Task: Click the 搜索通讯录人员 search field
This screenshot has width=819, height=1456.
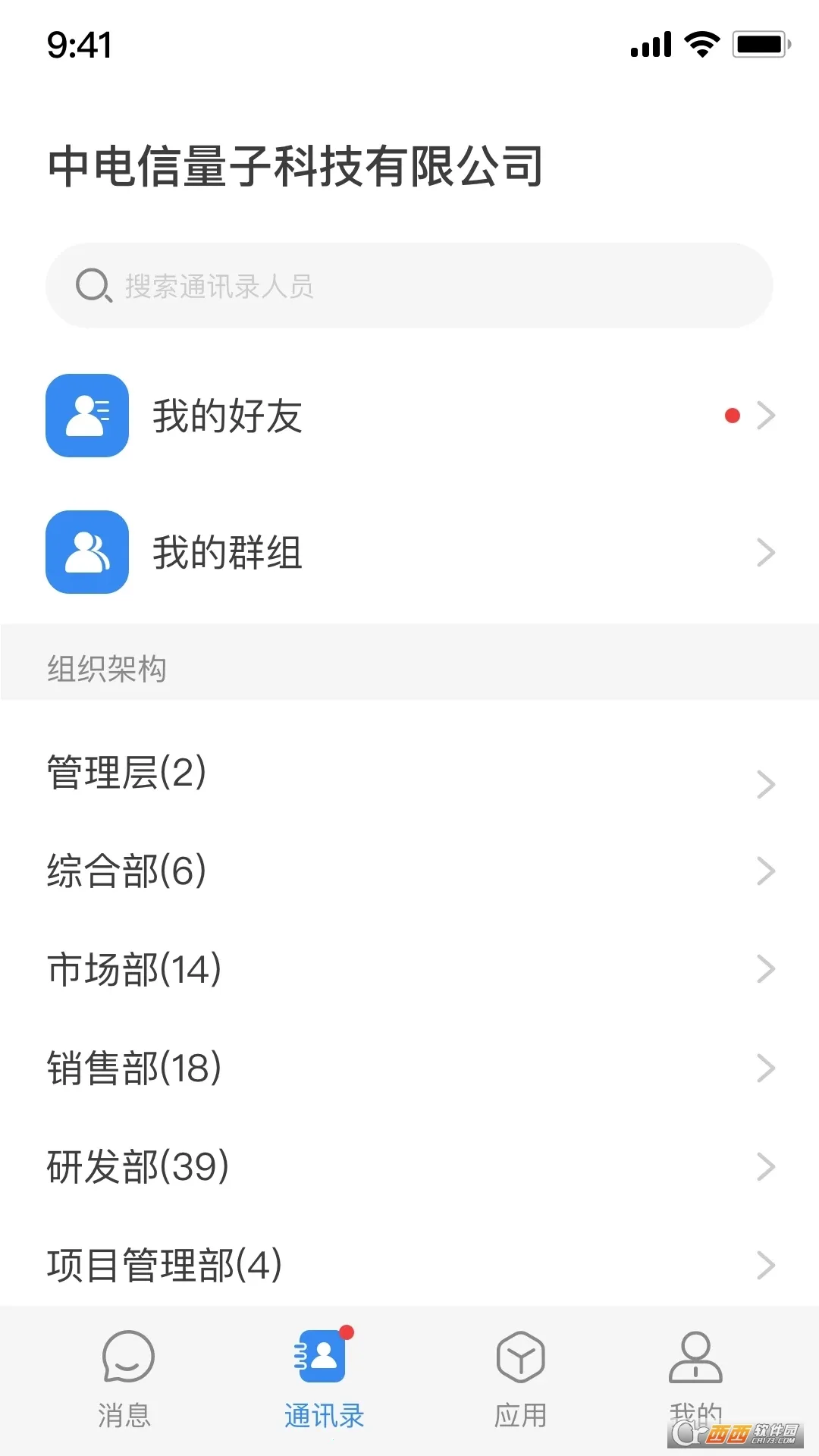Action: coord(409,285)
